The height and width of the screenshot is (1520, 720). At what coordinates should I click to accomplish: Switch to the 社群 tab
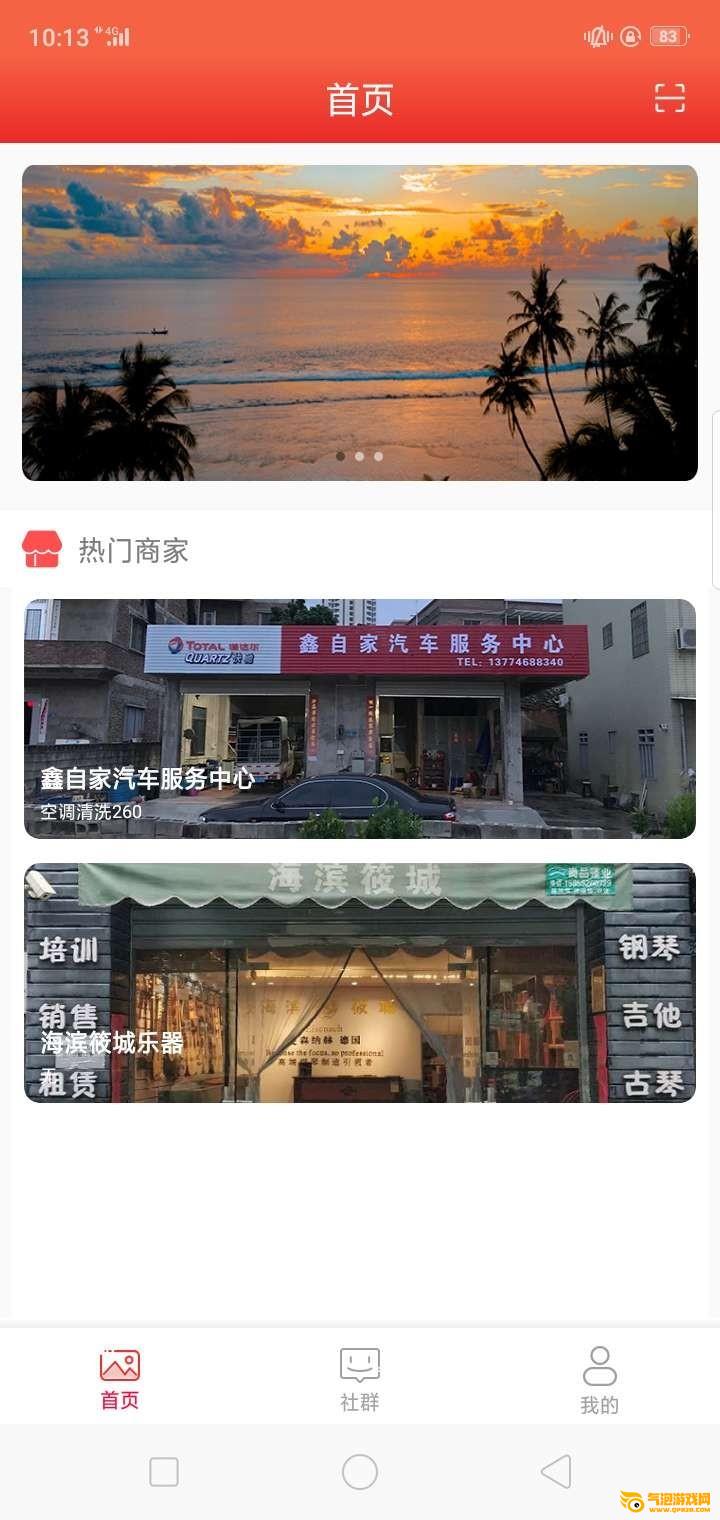360,1378
